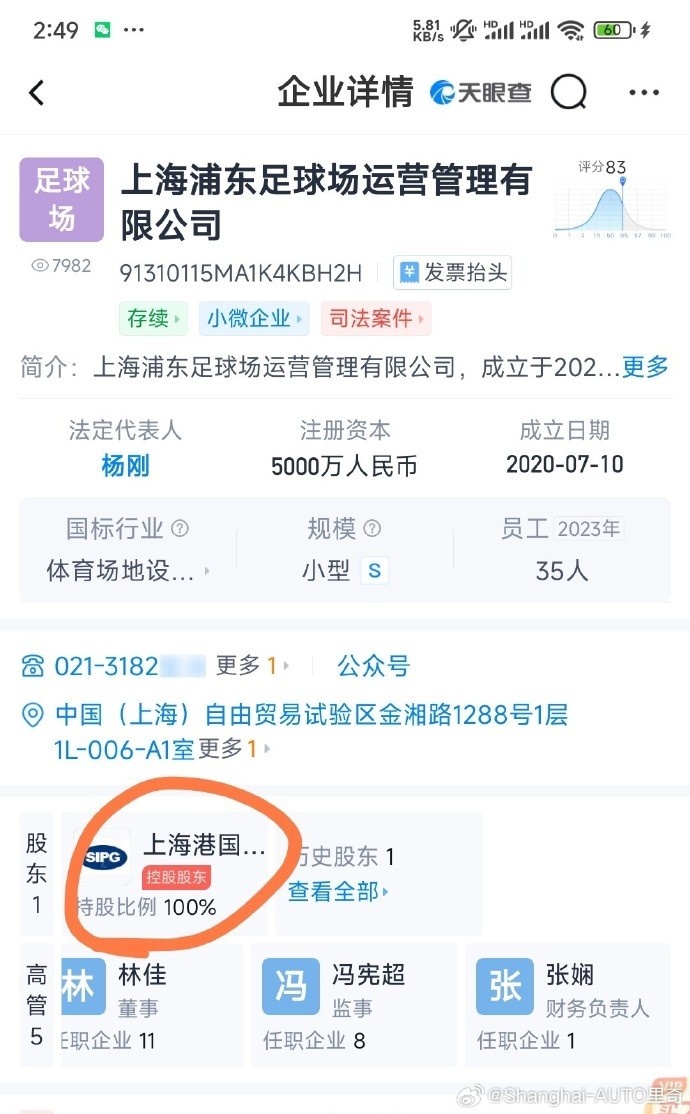View all historical shareholders 查看全部
This screenshot has height=1114, width=690.
click(x=338, y=891)
